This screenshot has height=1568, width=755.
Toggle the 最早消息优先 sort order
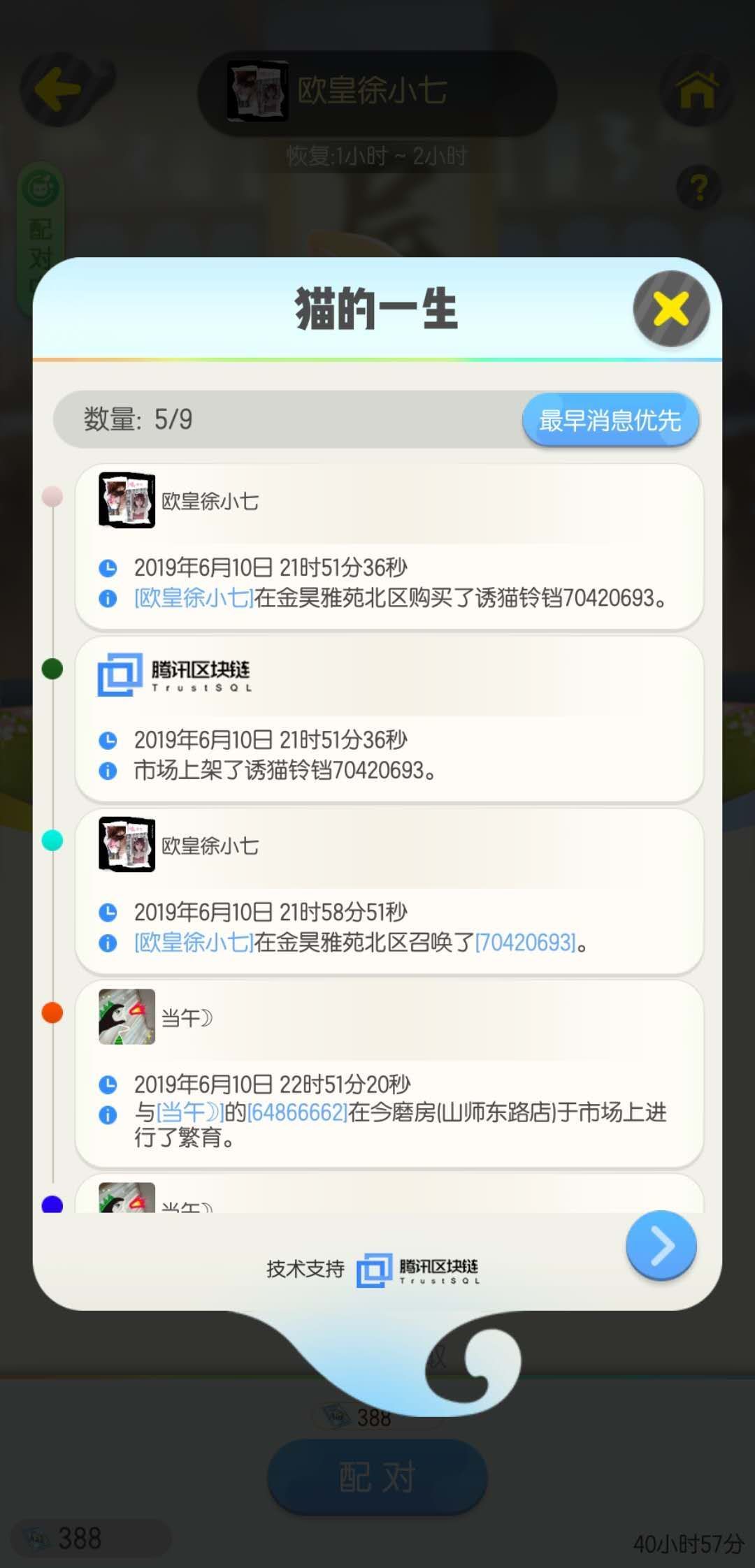[x=610, y=420]
